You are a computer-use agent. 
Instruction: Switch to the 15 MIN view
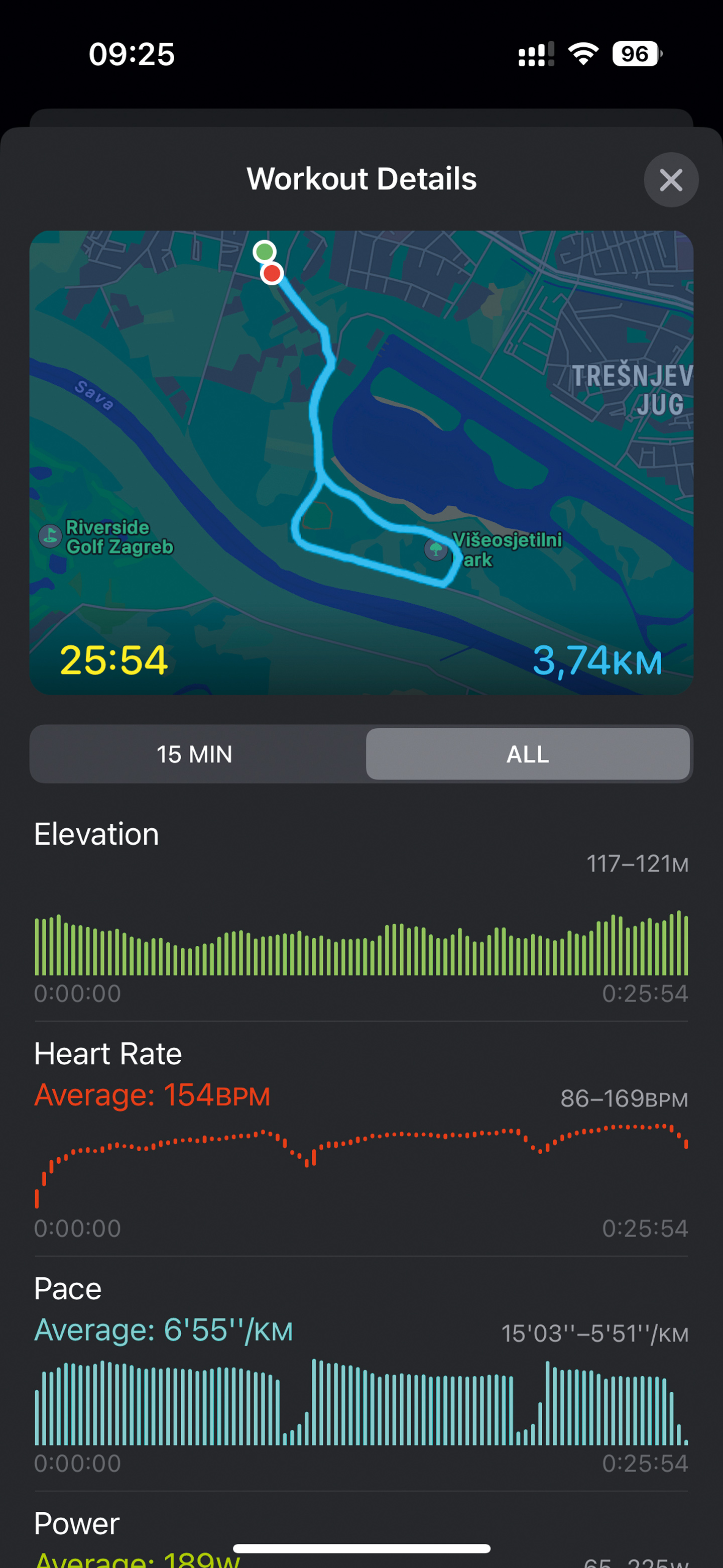[195, 753]
